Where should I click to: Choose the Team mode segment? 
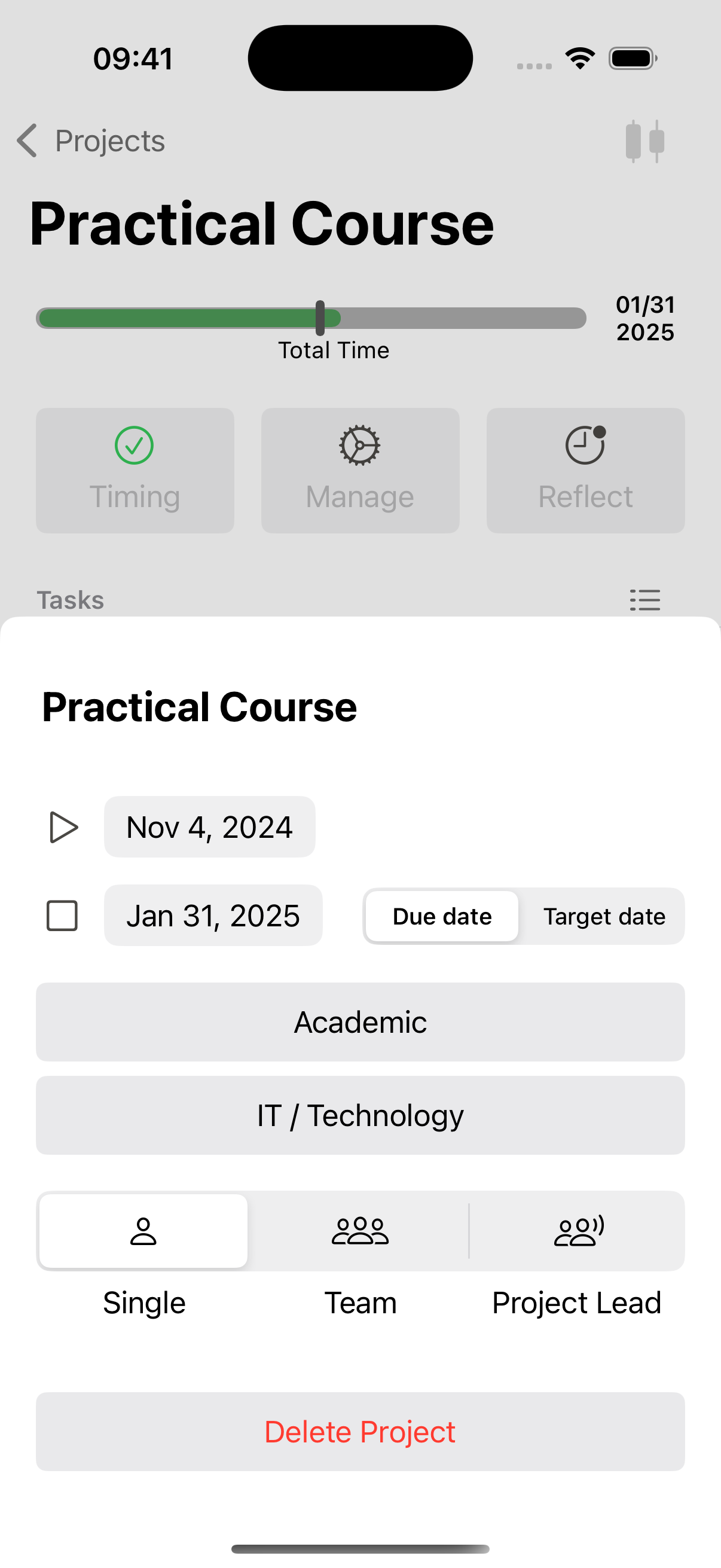360,1231
